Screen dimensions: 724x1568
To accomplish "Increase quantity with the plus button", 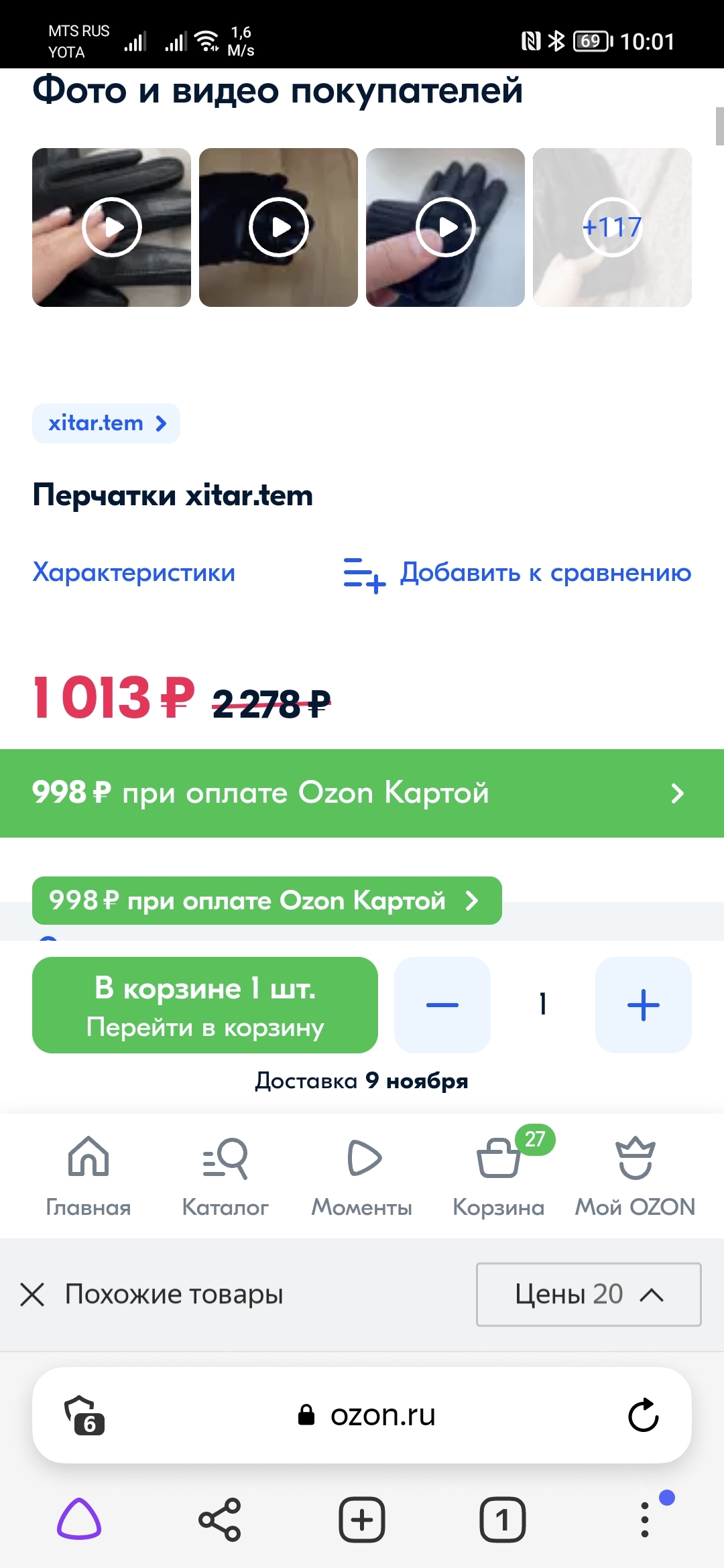I will coord(643,1005).
